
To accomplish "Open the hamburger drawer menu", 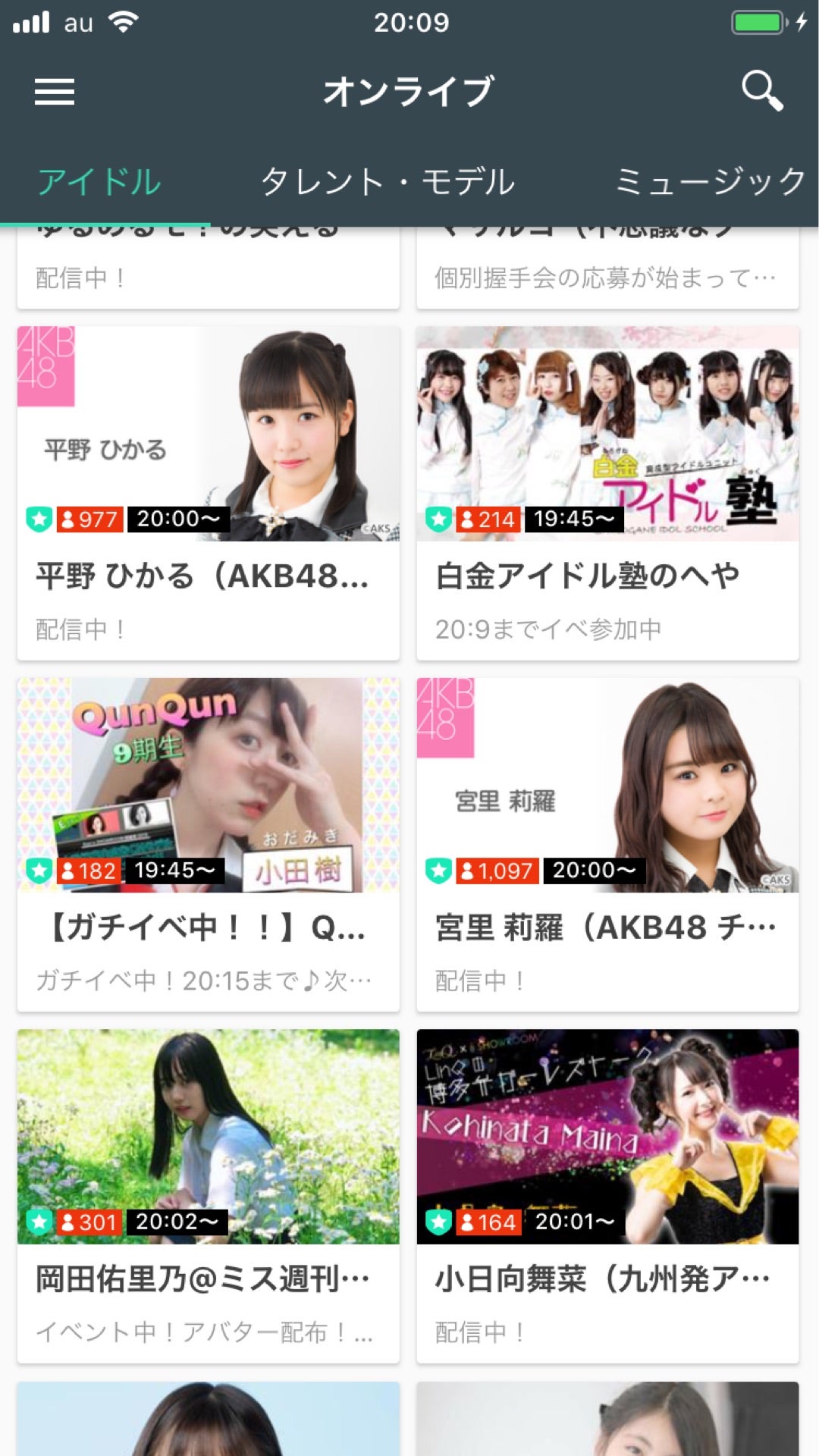I will (x=55, y=92).
